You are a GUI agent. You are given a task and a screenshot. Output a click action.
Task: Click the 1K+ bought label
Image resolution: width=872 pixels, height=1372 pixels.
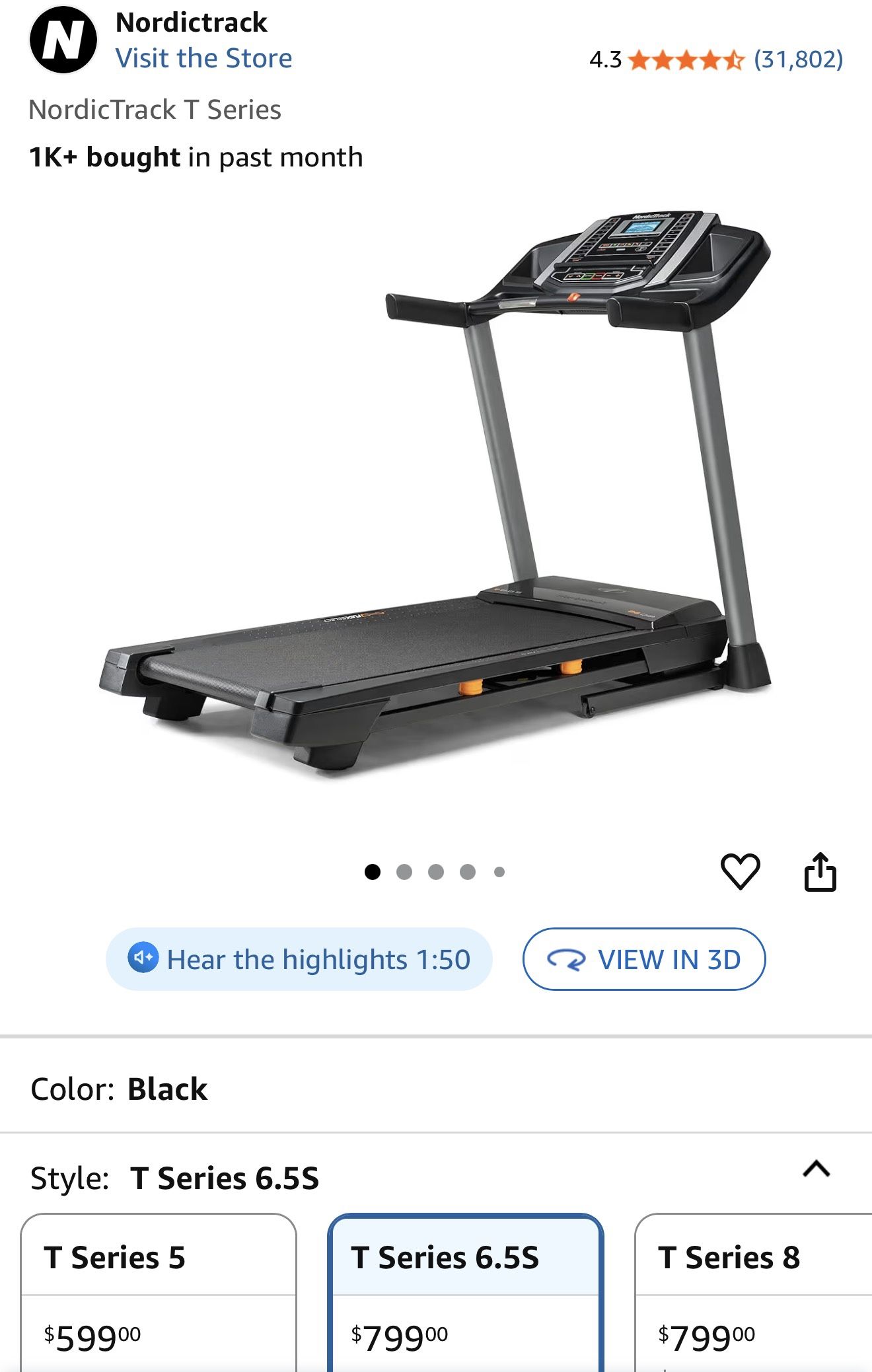(104, 157)
